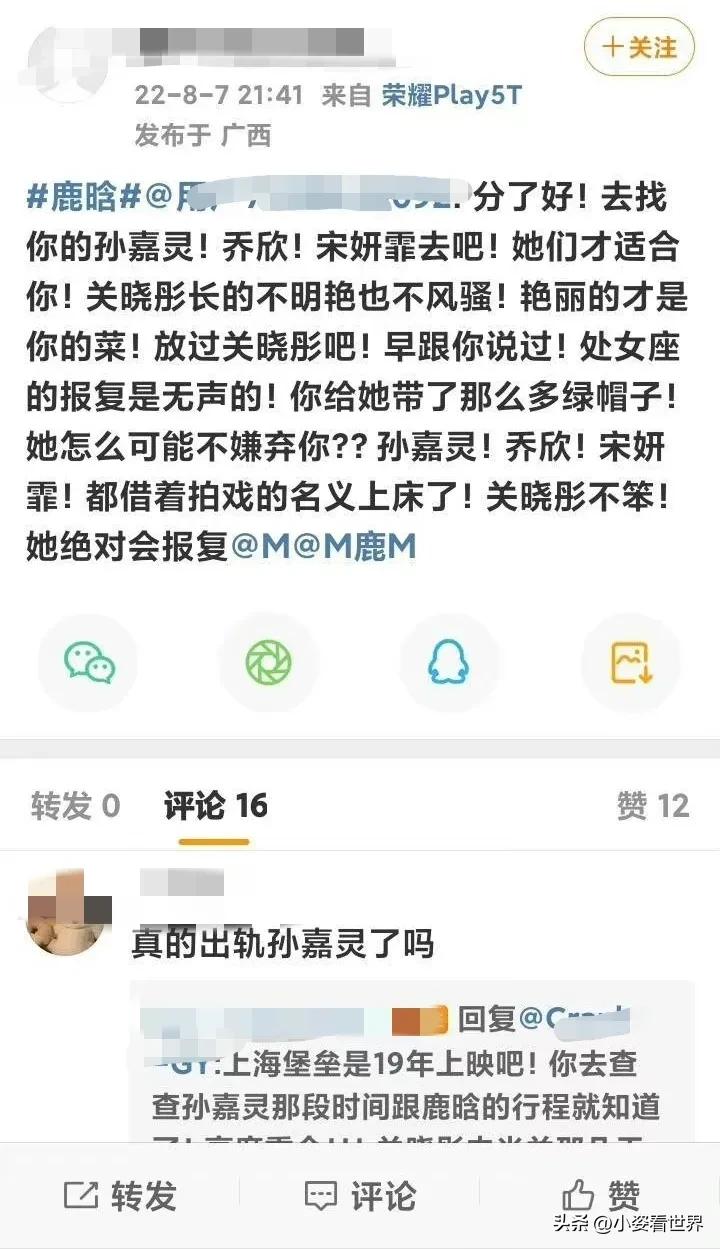Image resolution: width=720 pixels, height=1249 pixels.
Task: Open the poster's profile avatar
Action: (68, 55)
